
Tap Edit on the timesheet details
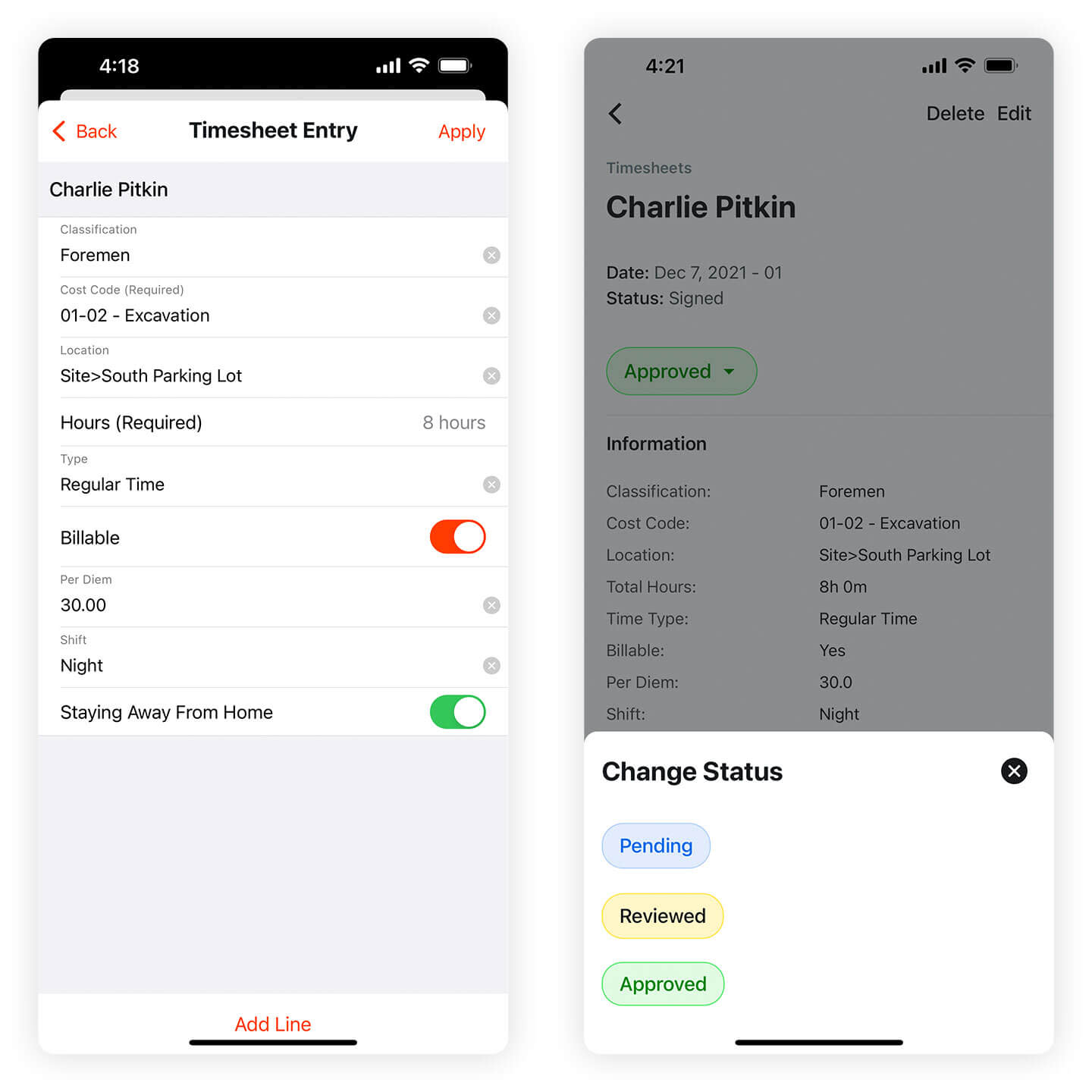[x=1014, y=114]
